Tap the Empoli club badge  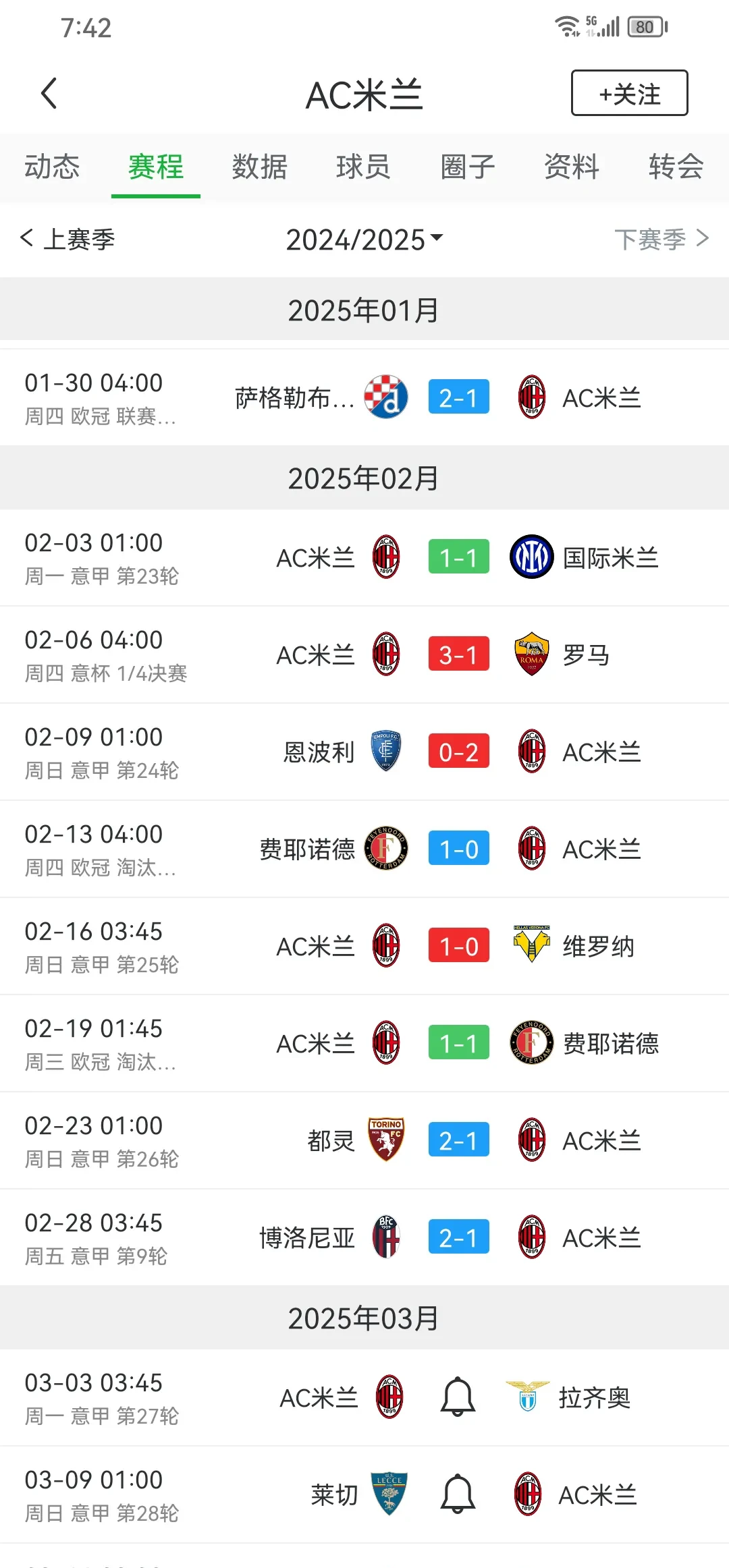click(x=385, y=751)
